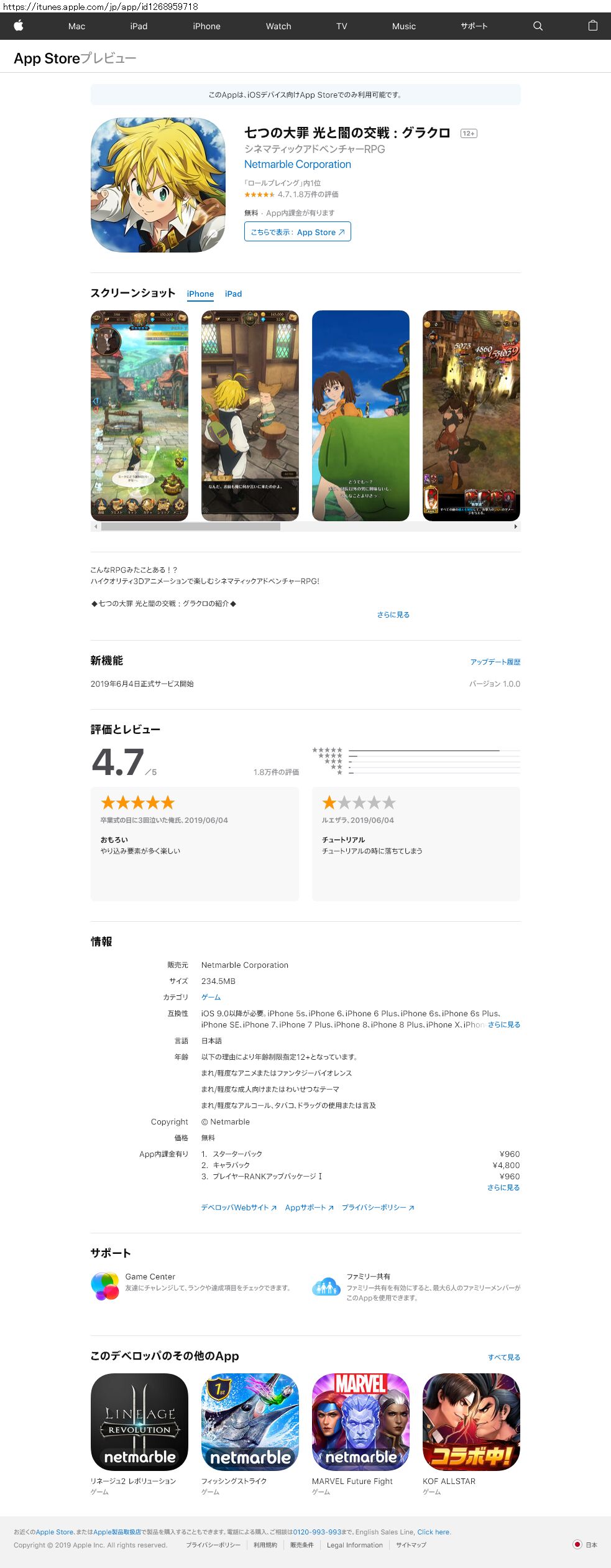The height and width of the screenshot is (1568, 611).
Task: Select the iPhone screenshots tab
Action: click(x=200, y=294)
